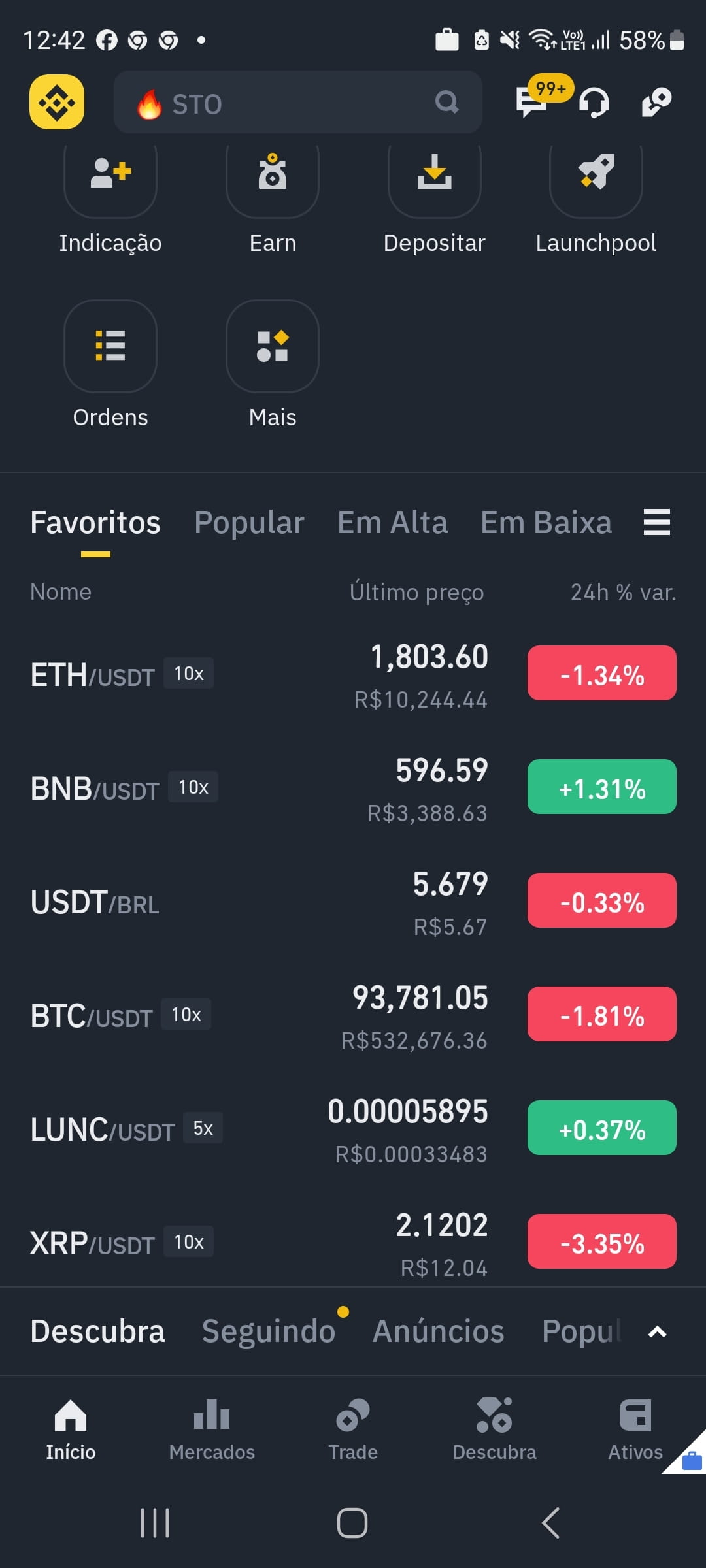This screenshot has width=706, height=1568.
Task: Tap the STO search box
Action: (x=298, y=102)
